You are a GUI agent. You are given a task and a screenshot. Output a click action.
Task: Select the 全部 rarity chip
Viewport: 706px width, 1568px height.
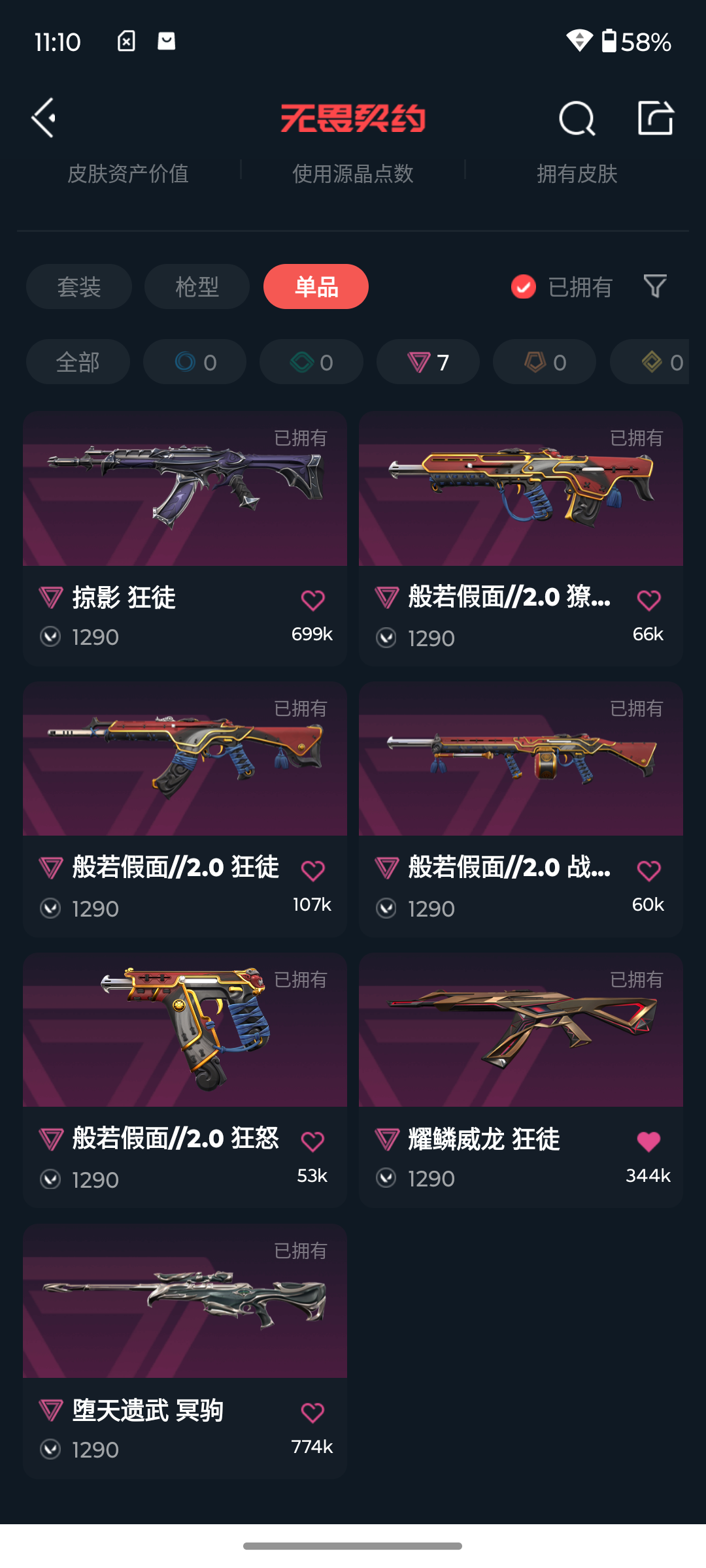(78, 362)
